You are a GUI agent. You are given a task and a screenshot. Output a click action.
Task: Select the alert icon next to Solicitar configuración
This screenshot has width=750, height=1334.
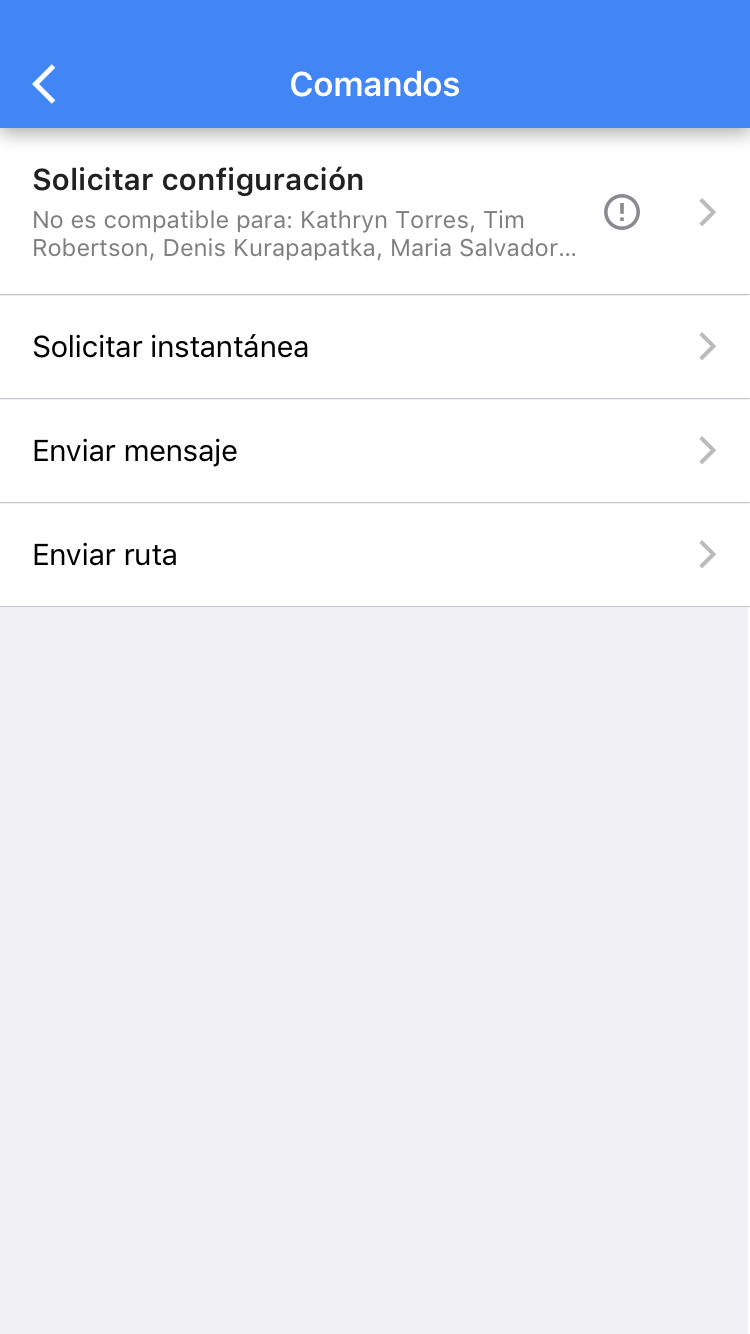click(621, 212)
